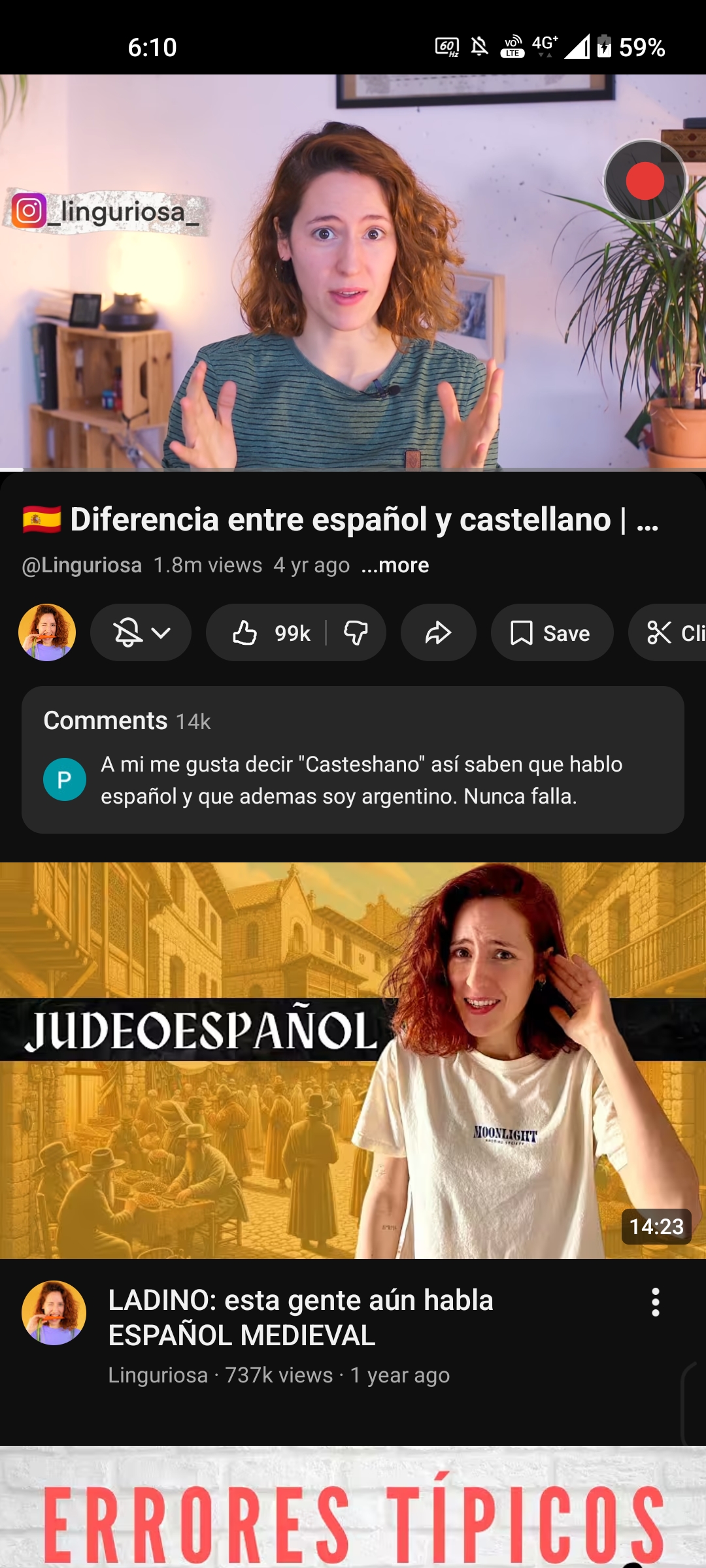Tap the red record button overlay
This screenshot has height=1568, width=706.
coord(645,181)
